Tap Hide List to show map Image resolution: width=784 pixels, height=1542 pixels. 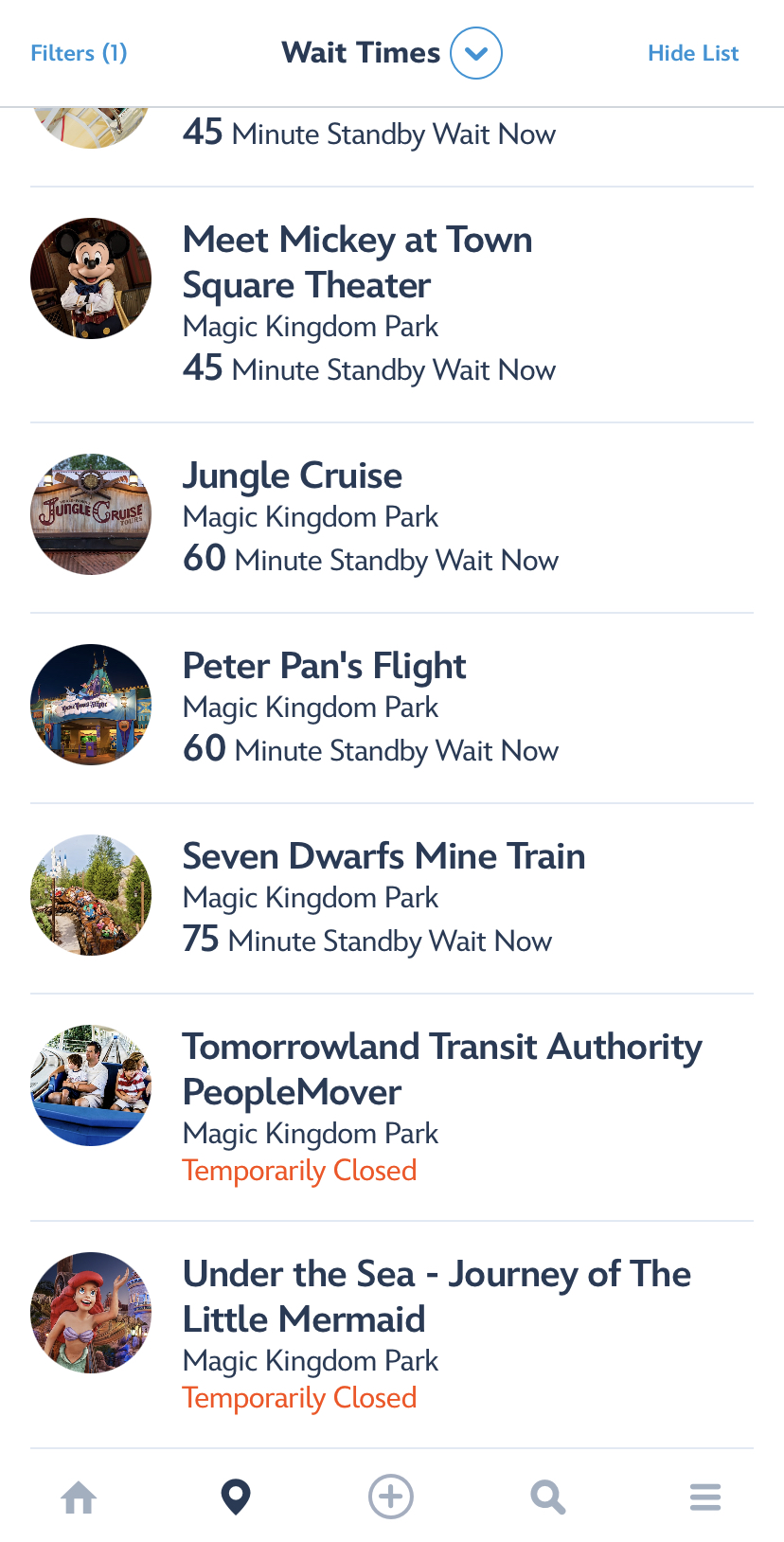[693, 53]
